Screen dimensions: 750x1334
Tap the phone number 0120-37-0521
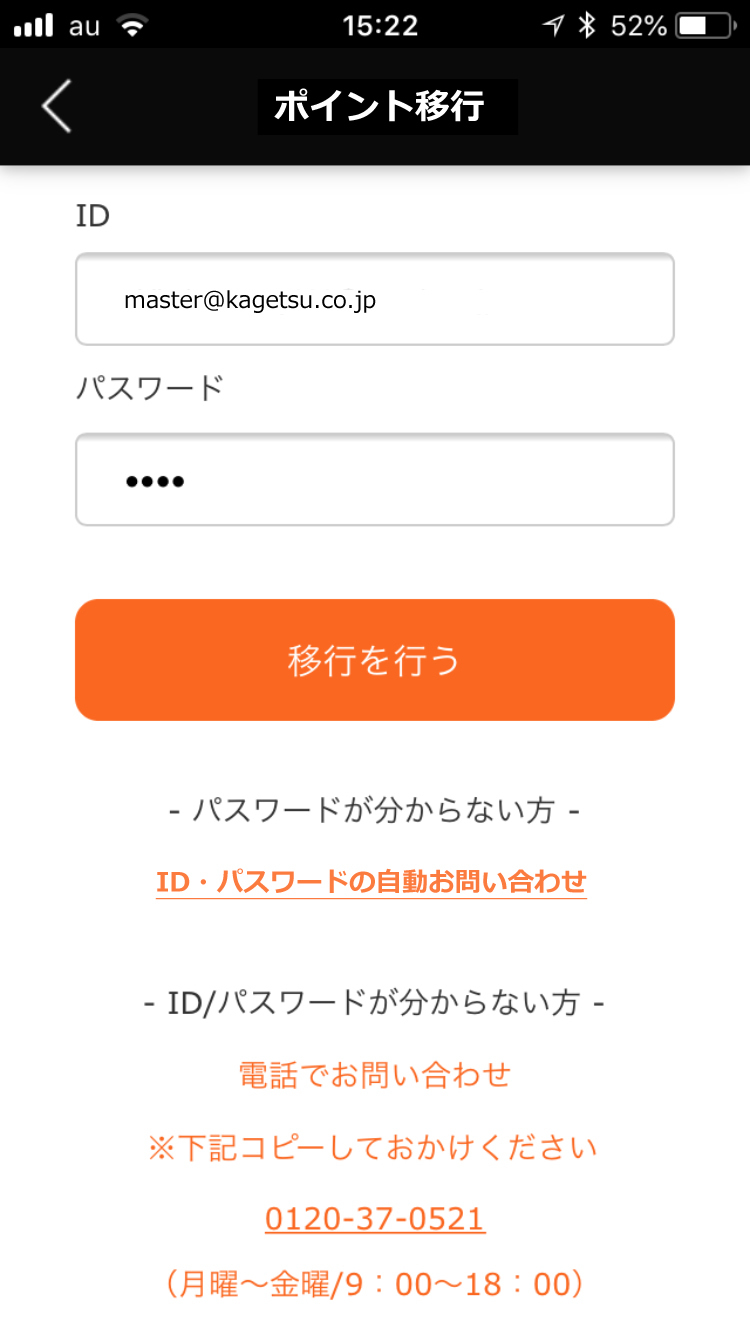pyautogui.click(x=375, y=1219)
